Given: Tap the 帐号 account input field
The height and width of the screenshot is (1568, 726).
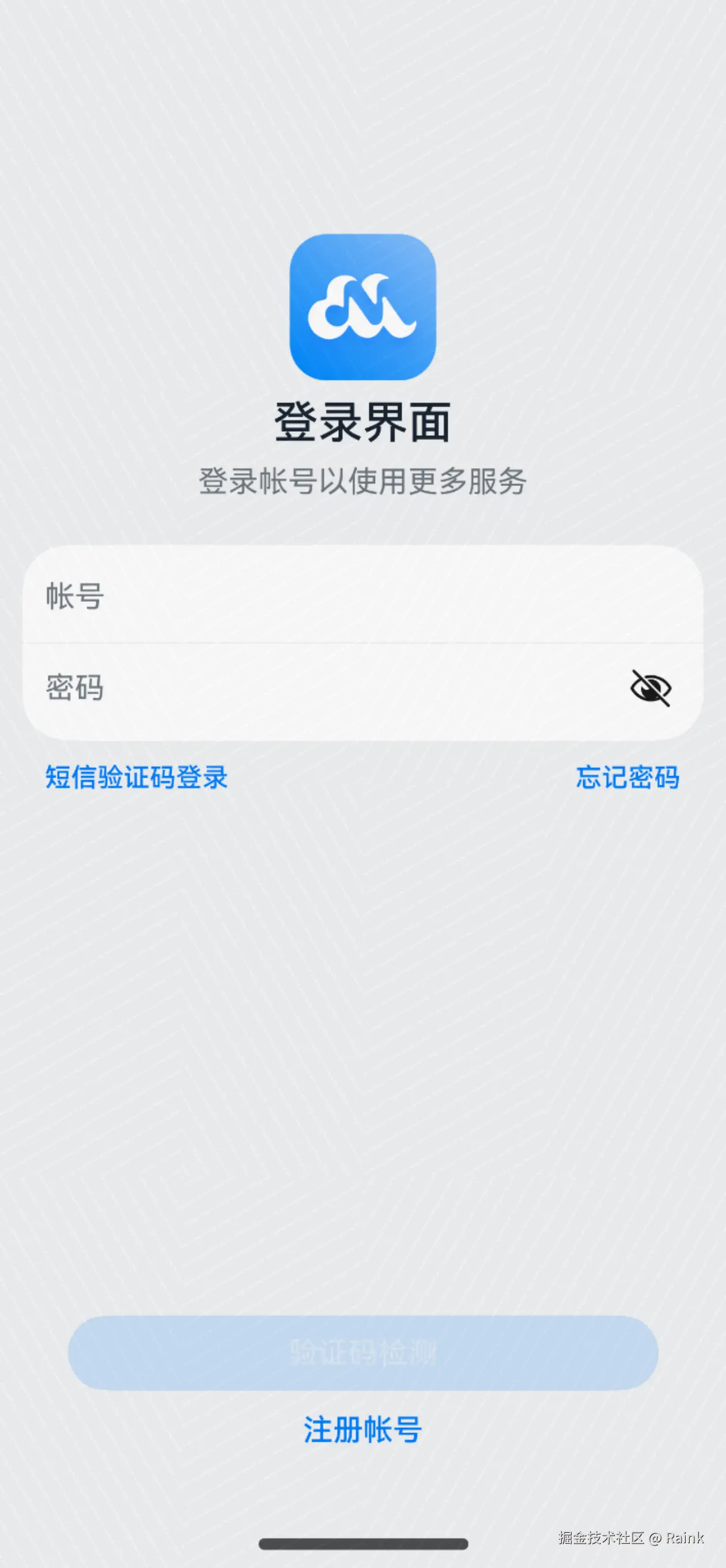Looking at the screenshot, I should (362, 595).
